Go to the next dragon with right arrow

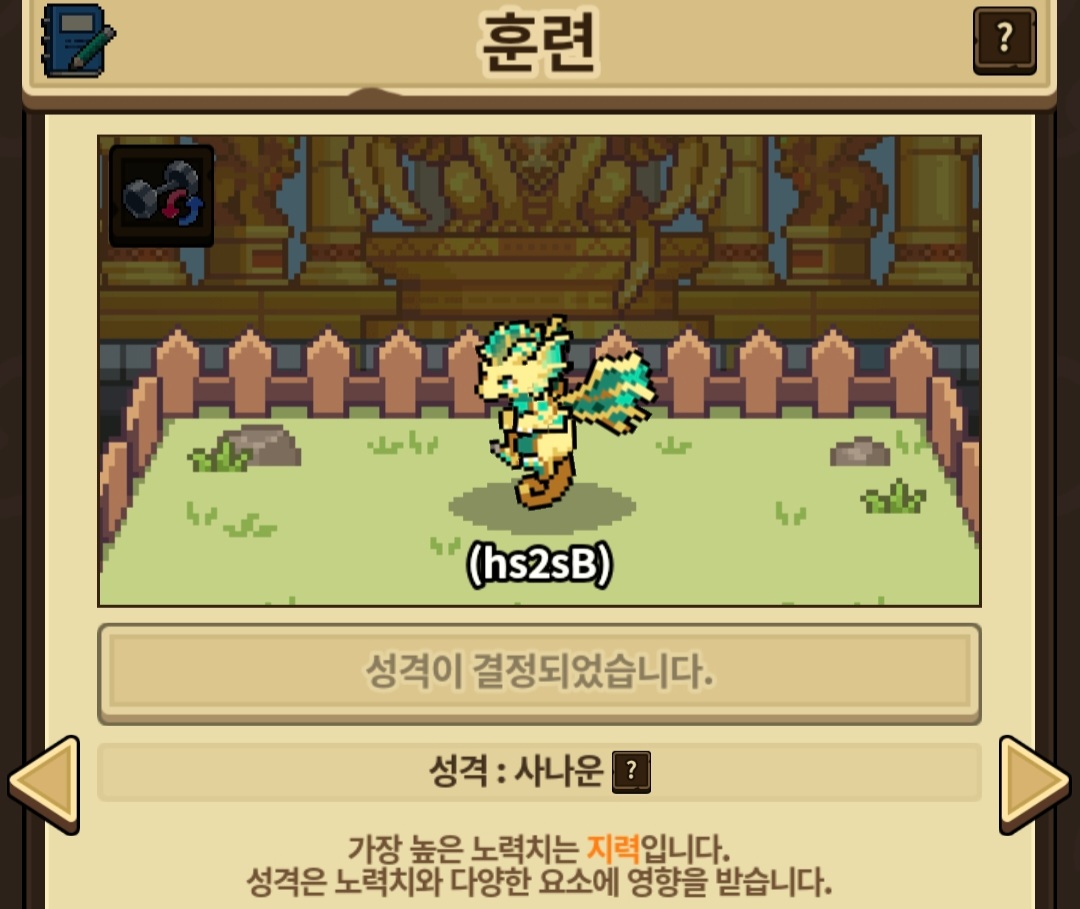pos(1034,785)
